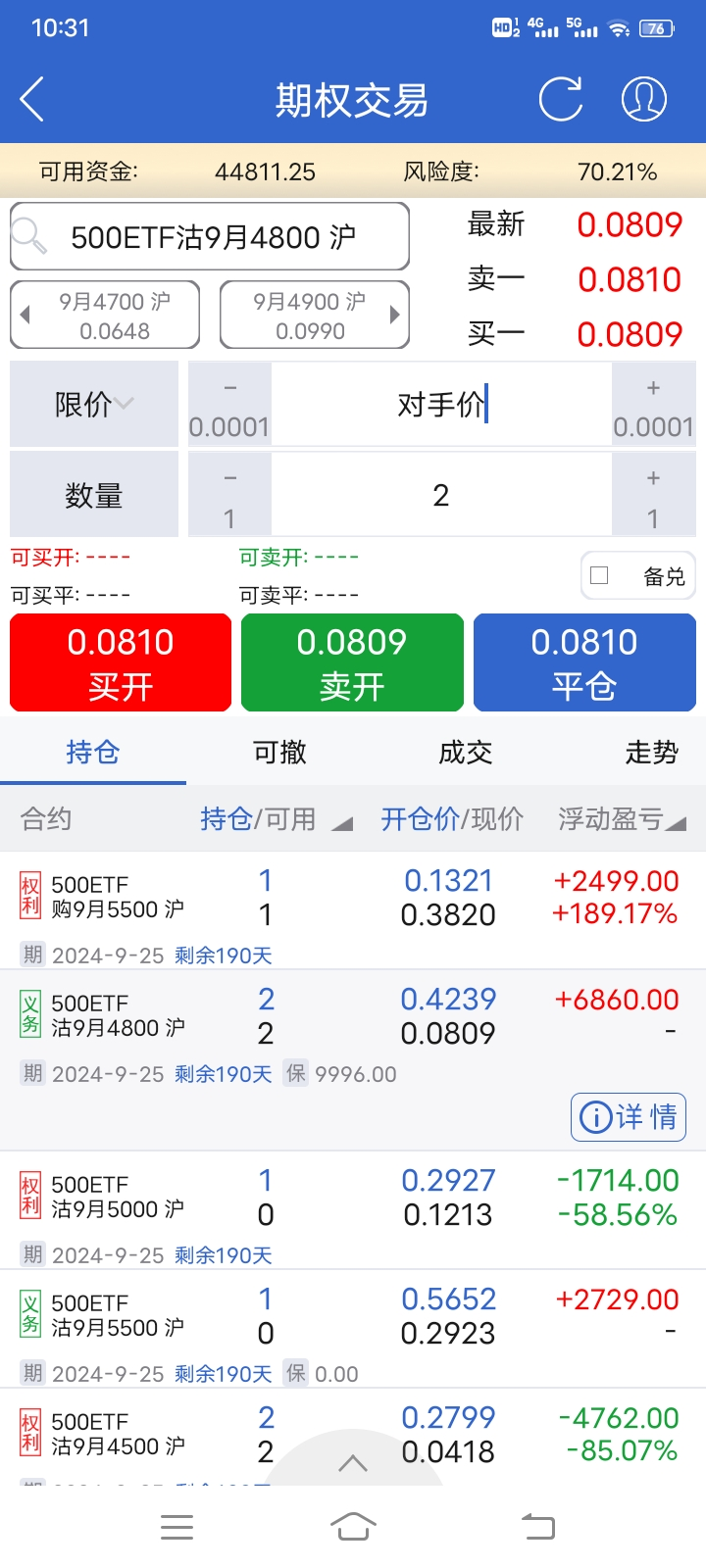Tick the 备兑 checkbox
706x1568 pixels.
click(600, 576)
